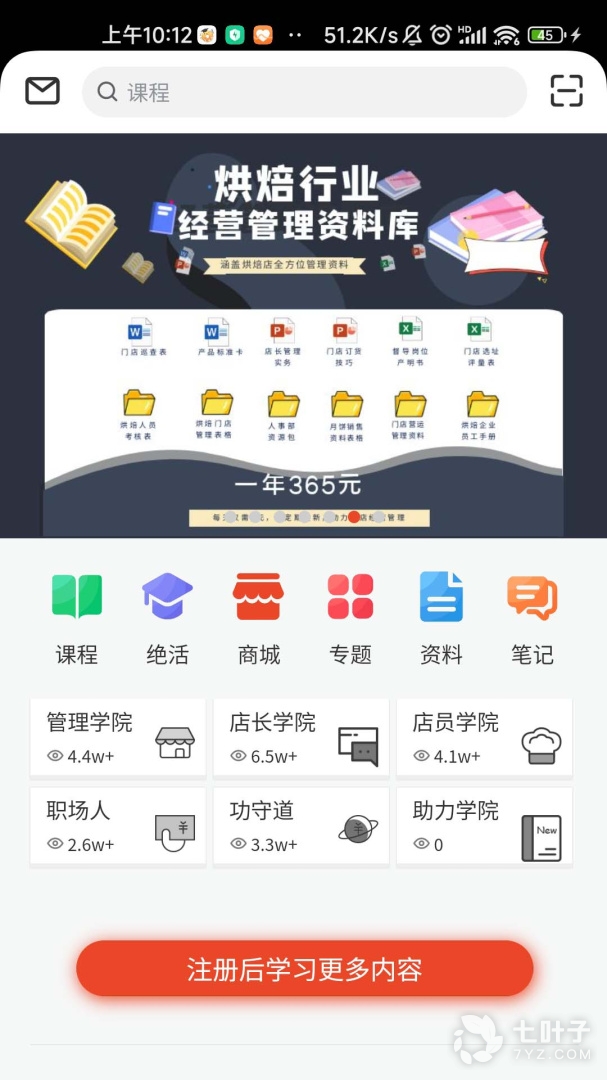Screen dimensions: 607x1080
Task: Open the 绝活 section
Action: 167,619
